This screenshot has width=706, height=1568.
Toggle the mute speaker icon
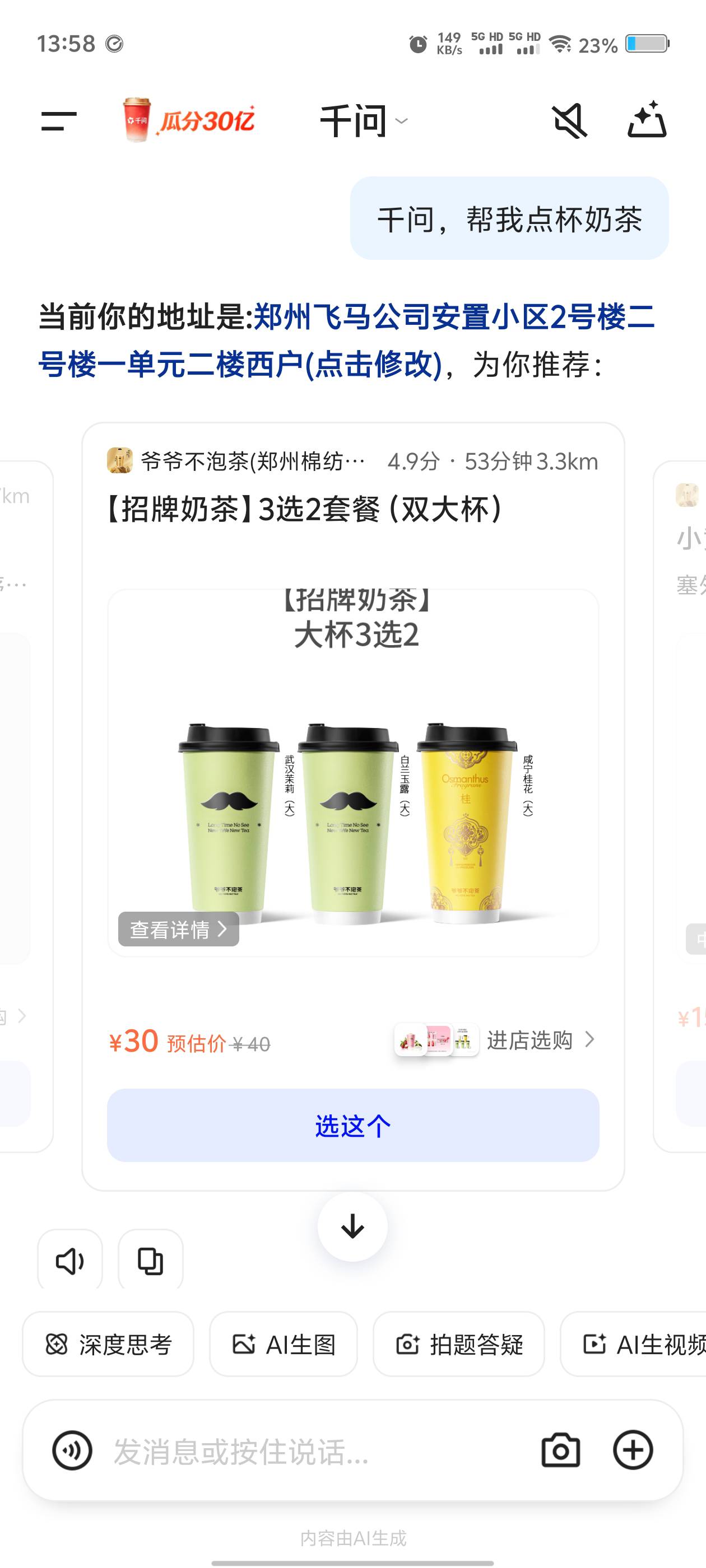click(x=569, y=121)
